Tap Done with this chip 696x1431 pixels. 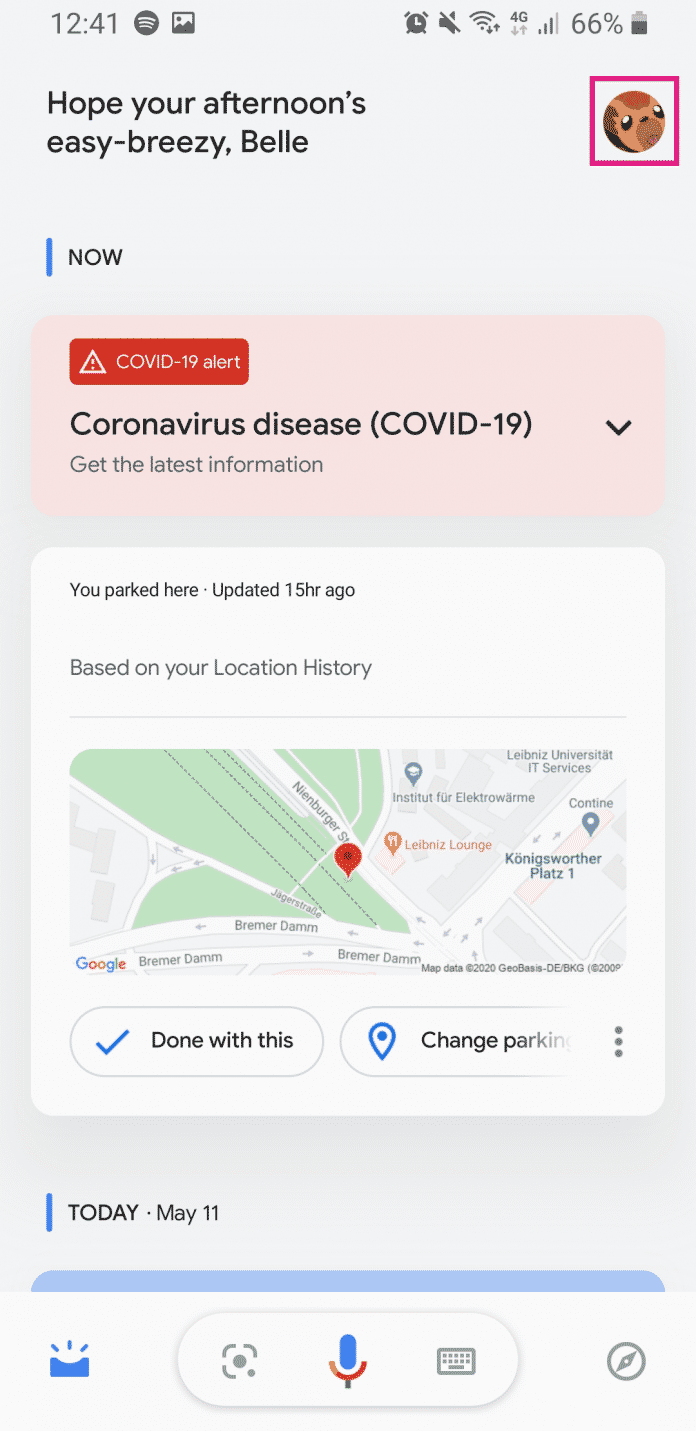tap(197, 1041)
